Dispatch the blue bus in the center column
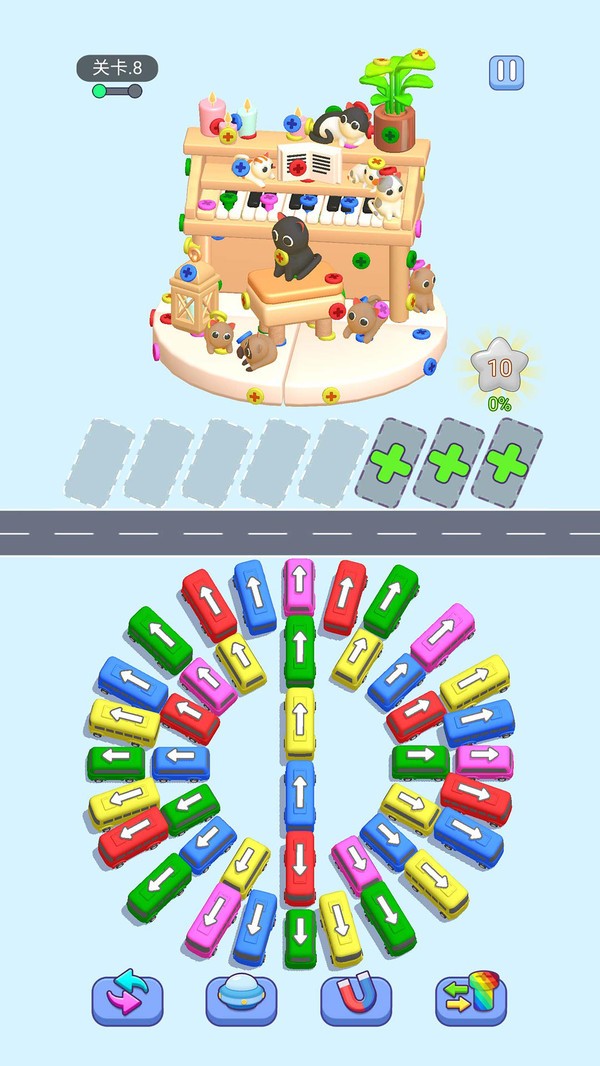The height and width of the screenshot is (1066, 600). tap(299, 793)
